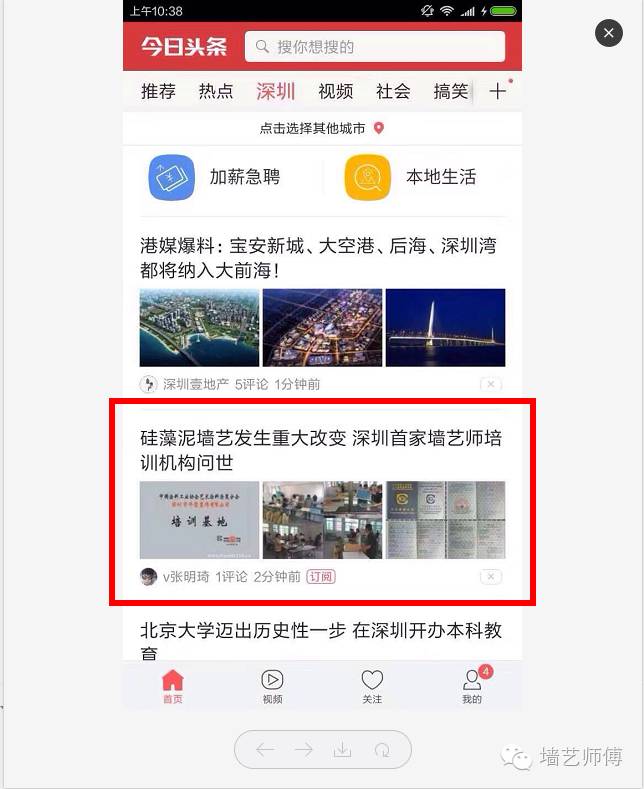Image resolution: width=644 pixels, height=789 pixels.
Task: Open the 加薪急聘 shortcut
Action: coord(214,177)
